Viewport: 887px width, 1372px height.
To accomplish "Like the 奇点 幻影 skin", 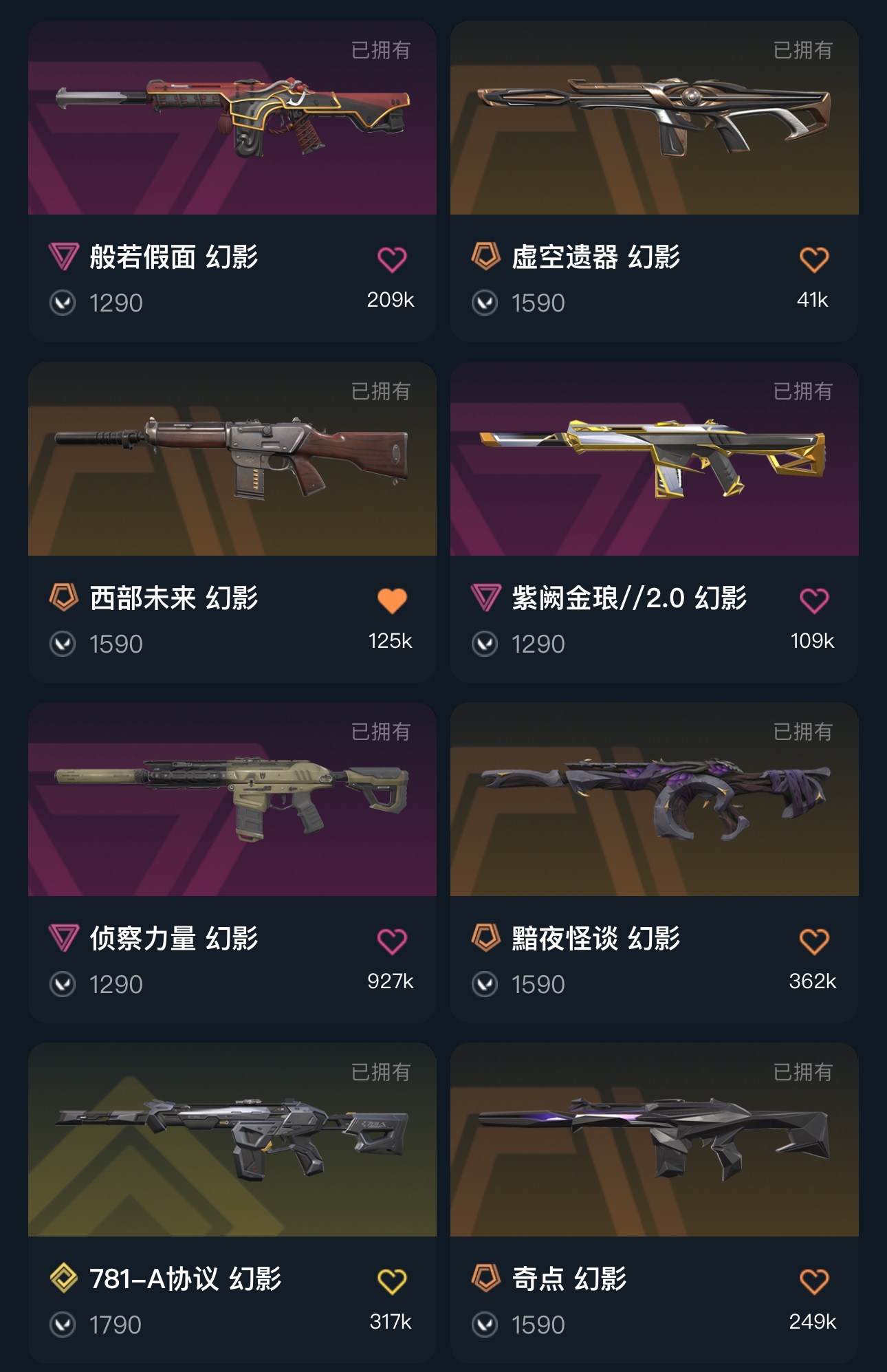I will click(x=813, y=1282).
